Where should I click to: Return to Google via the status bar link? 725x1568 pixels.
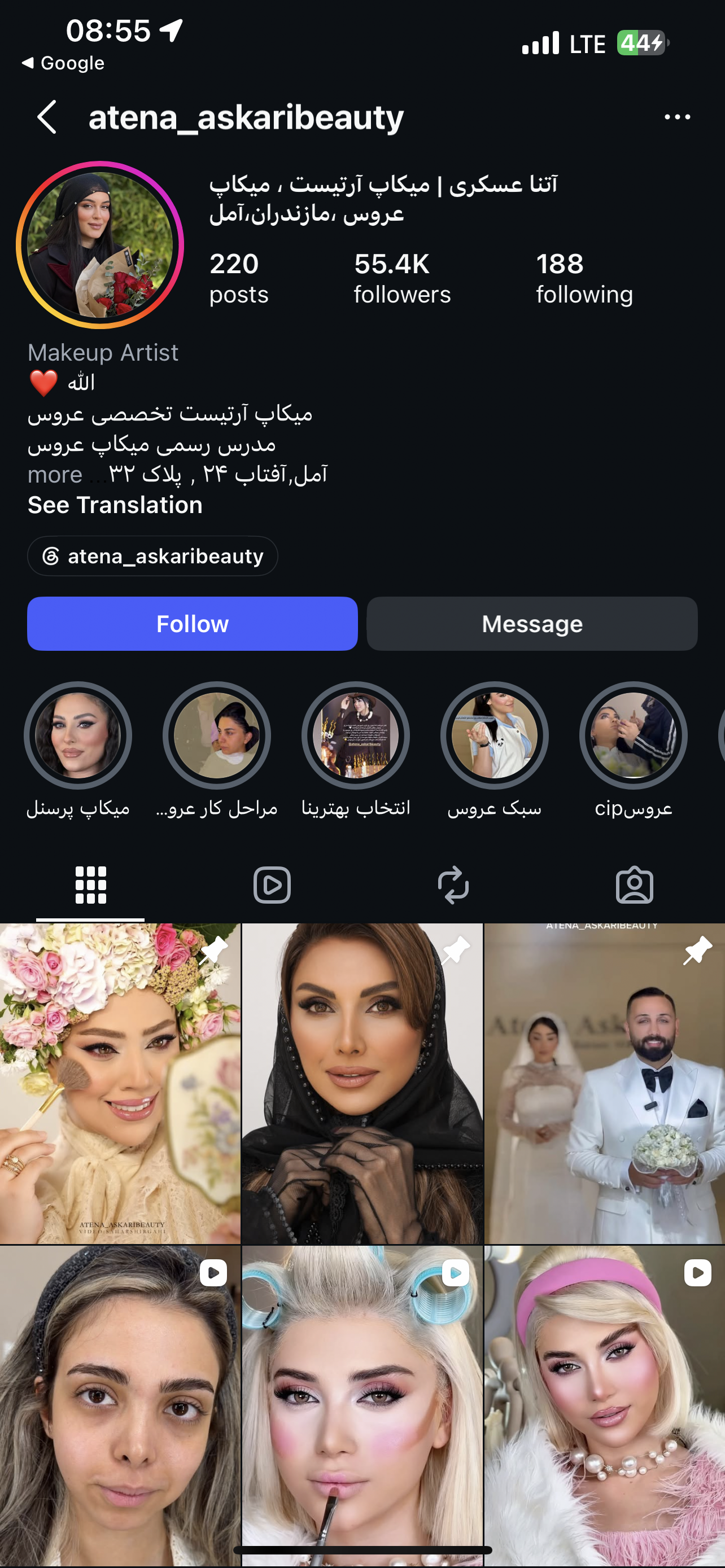coord(63,63)
